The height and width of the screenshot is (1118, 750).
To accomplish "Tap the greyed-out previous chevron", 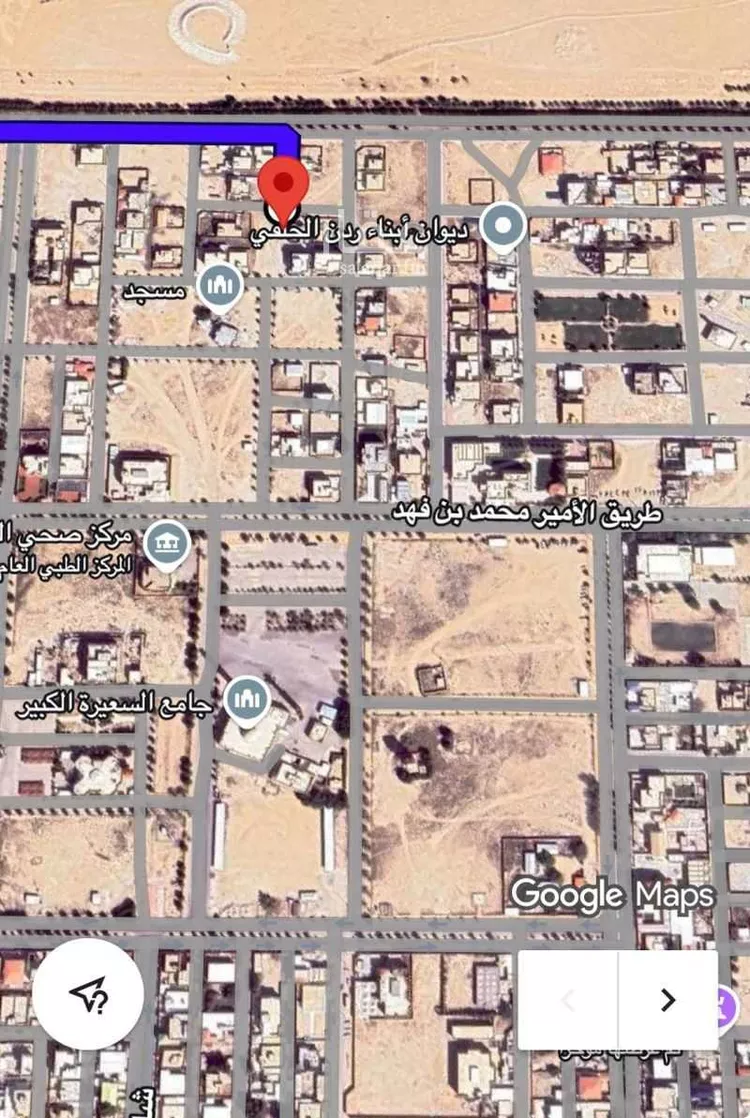I will 567,999.
